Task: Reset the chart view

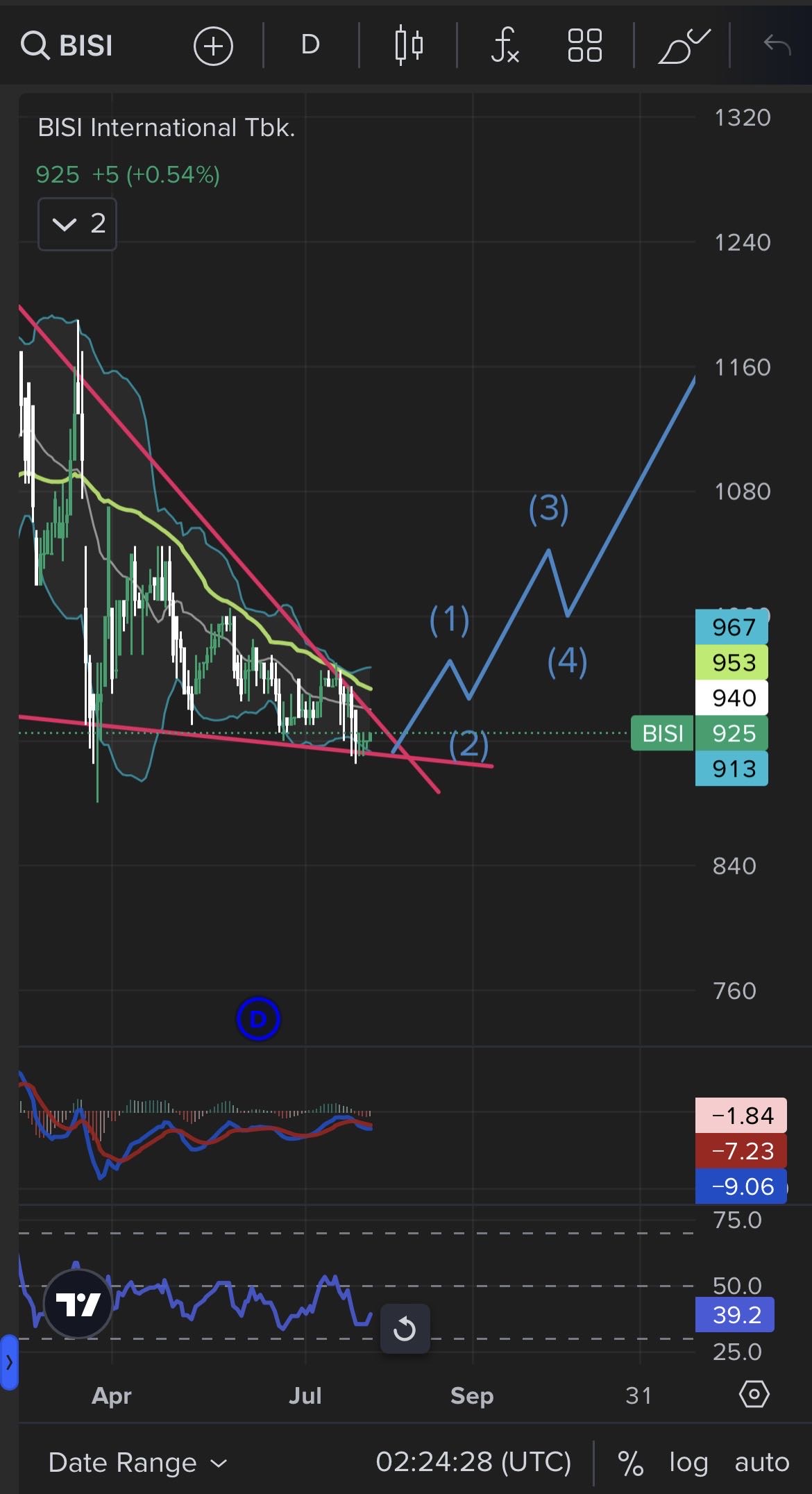Action: coord(405,1329)
